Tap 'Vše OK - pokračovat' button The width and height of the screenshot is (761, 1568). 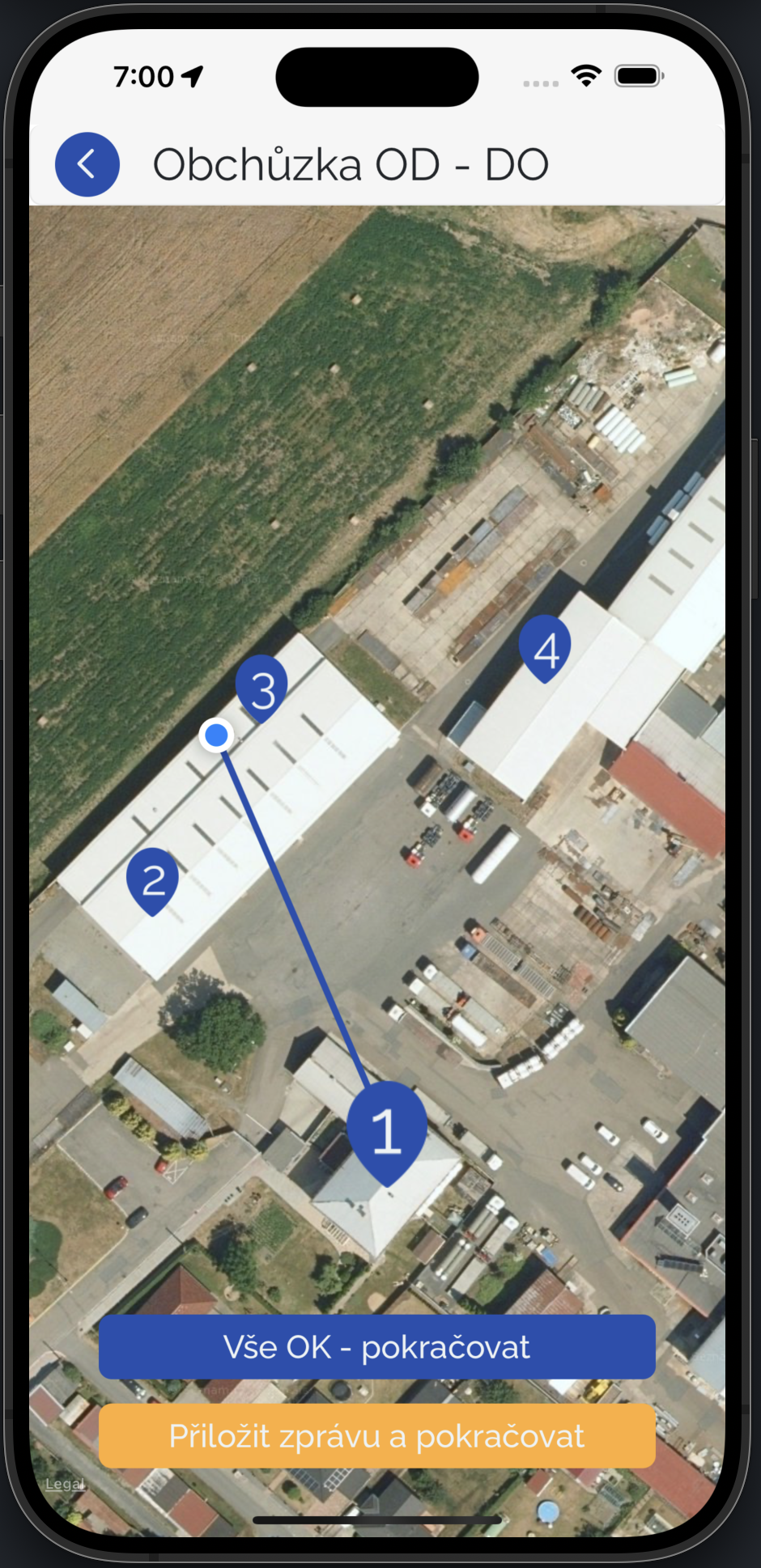(x=376, y=1347)
